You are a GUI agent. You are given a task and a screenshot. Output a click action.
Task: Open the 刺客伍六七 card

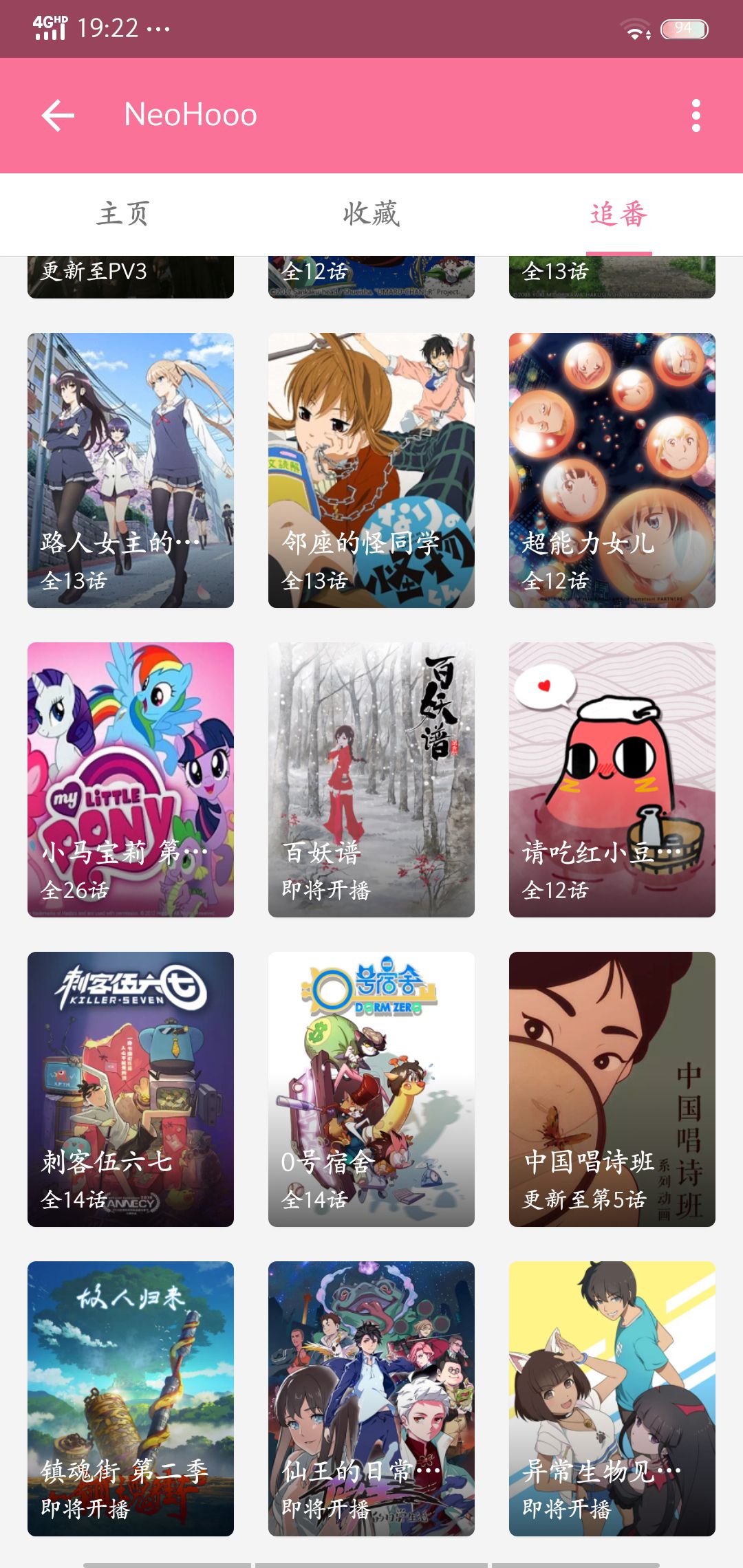pyautogui.click(x=131, y=1089)
